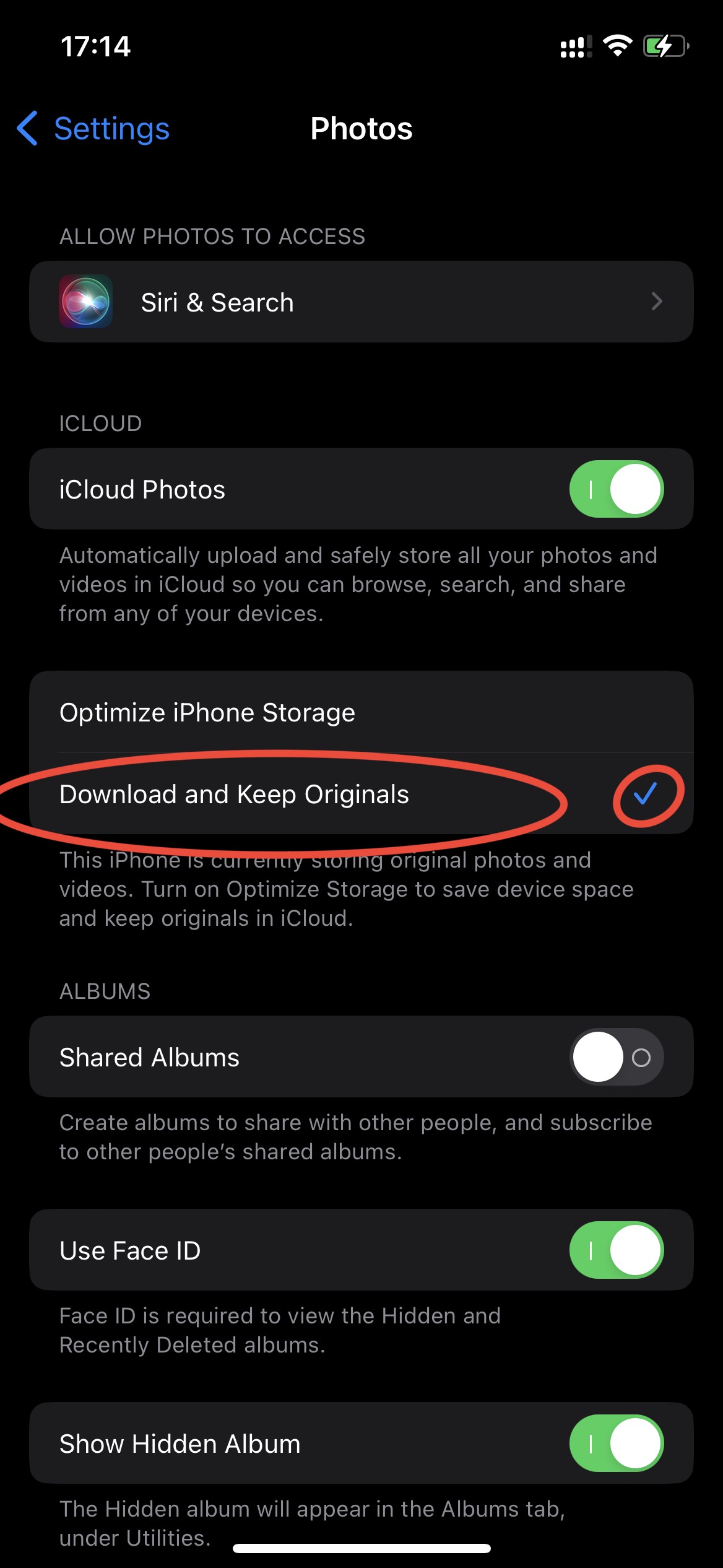The width and height of the screenshot is (723, 1568).
Task: Toggle Show Hidden Album off
Action: (616, 1444)
